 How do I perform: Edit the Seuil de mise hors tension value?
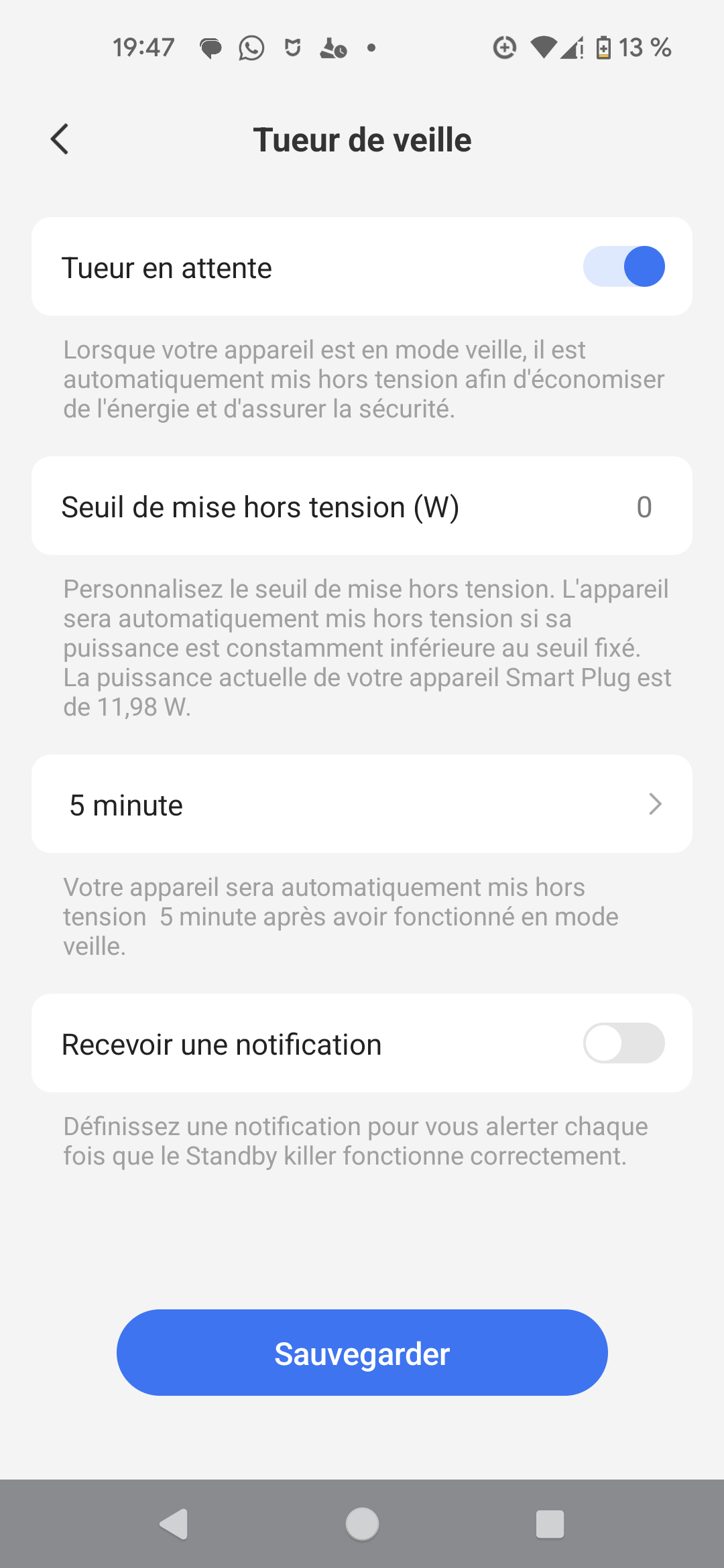click(362, 507)
